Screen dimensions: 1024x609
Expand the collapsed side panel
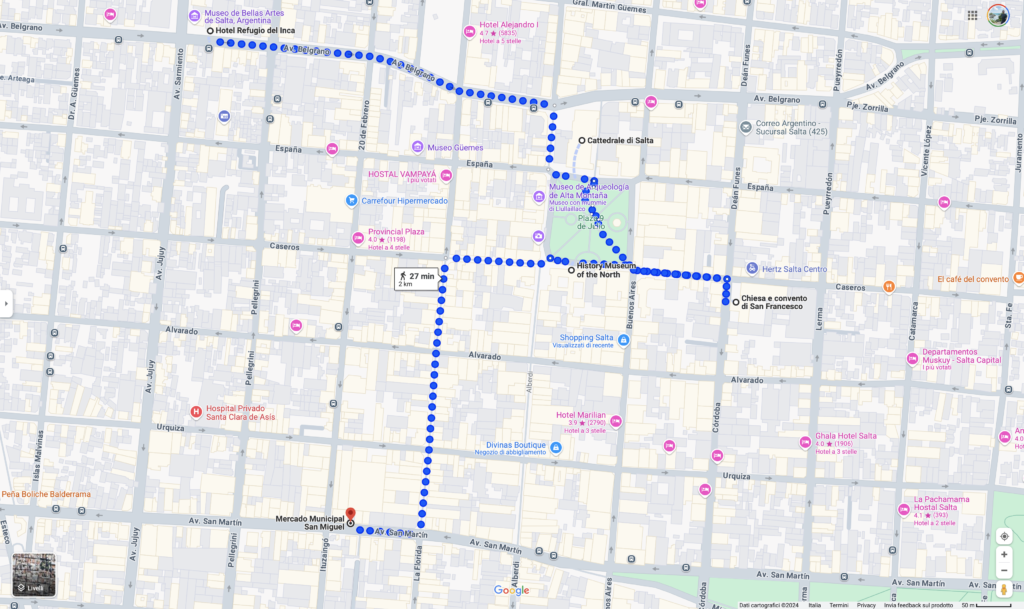[6, 302]
